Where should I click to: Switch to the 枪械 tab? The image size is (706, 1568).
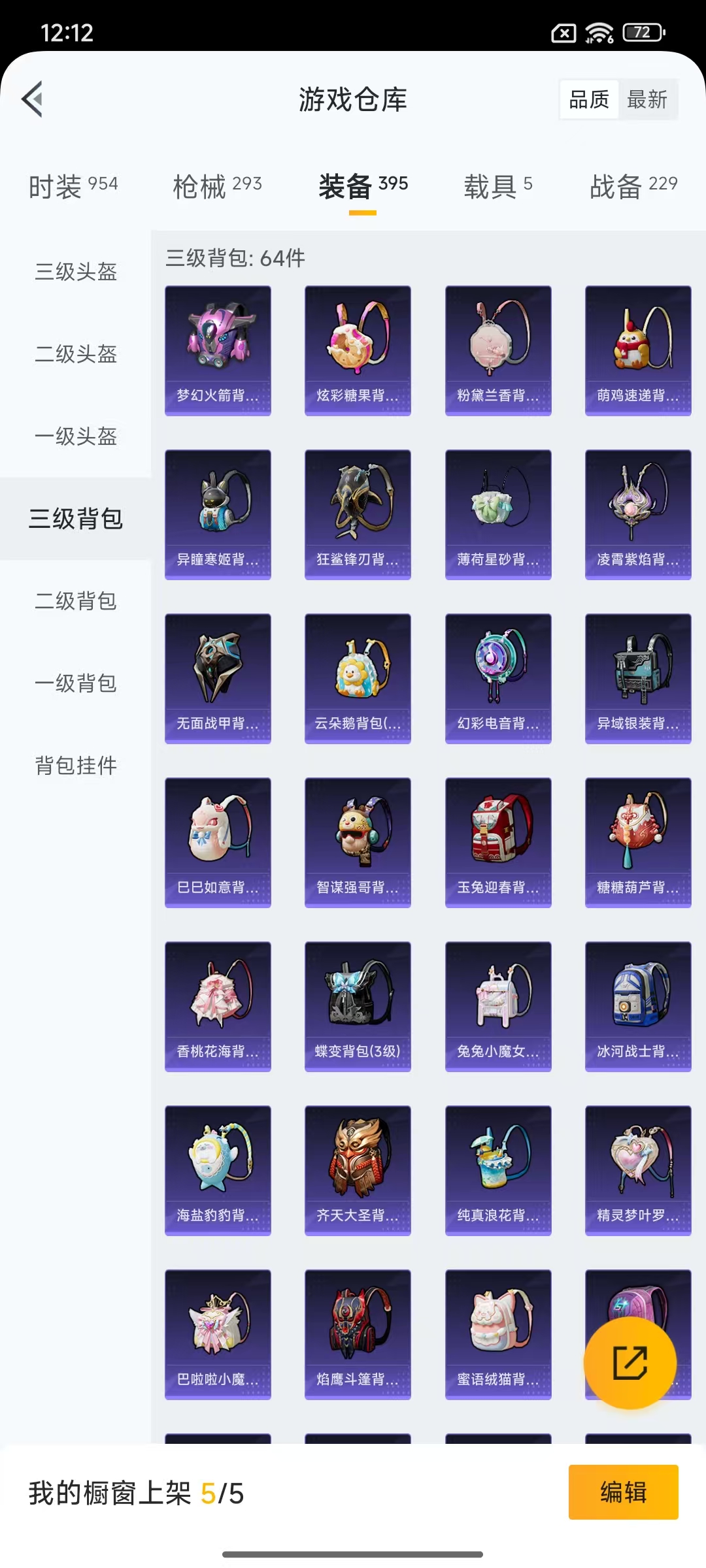[217, 186]
